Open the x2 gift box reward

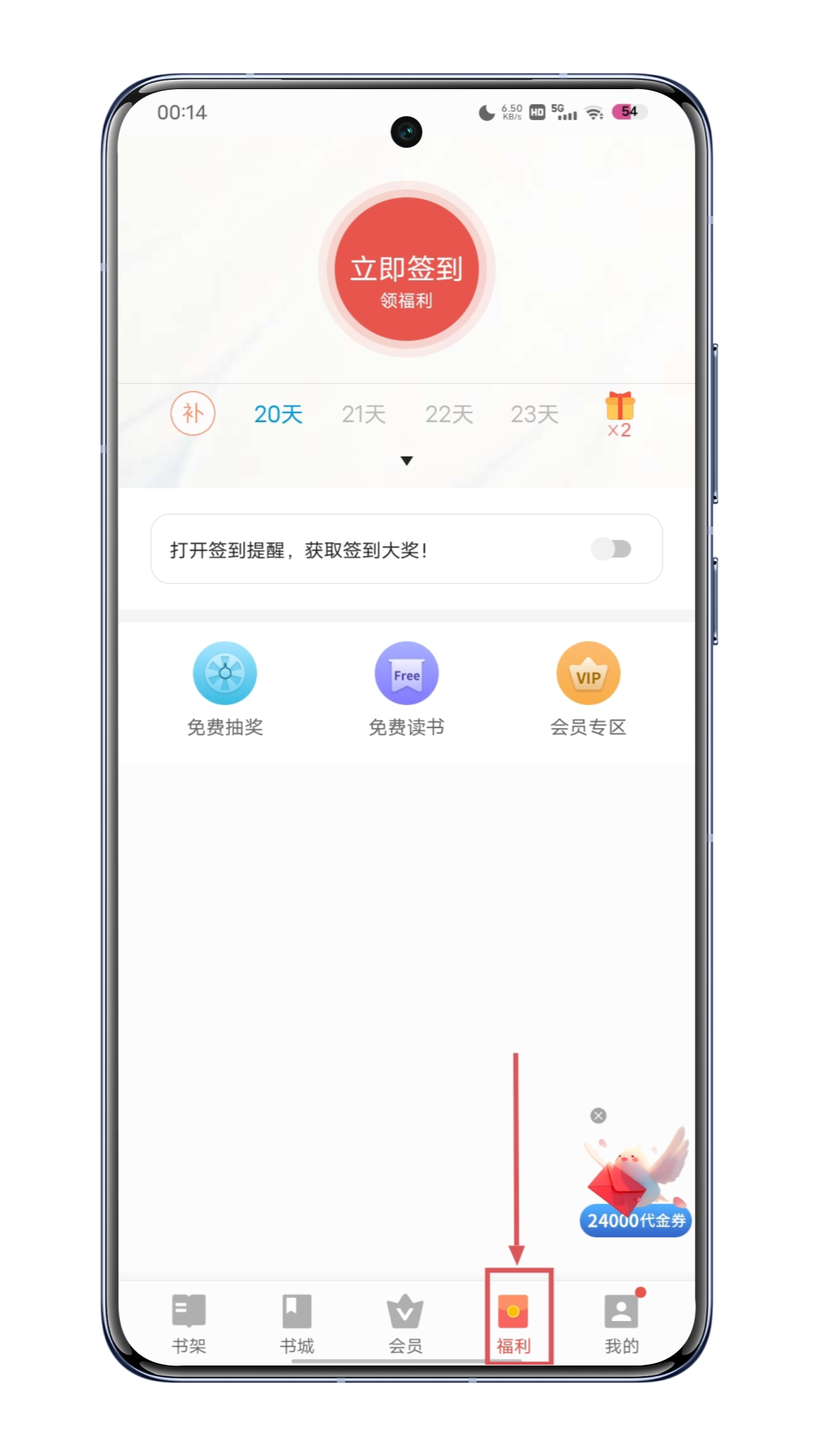click(x=619, y=414)
